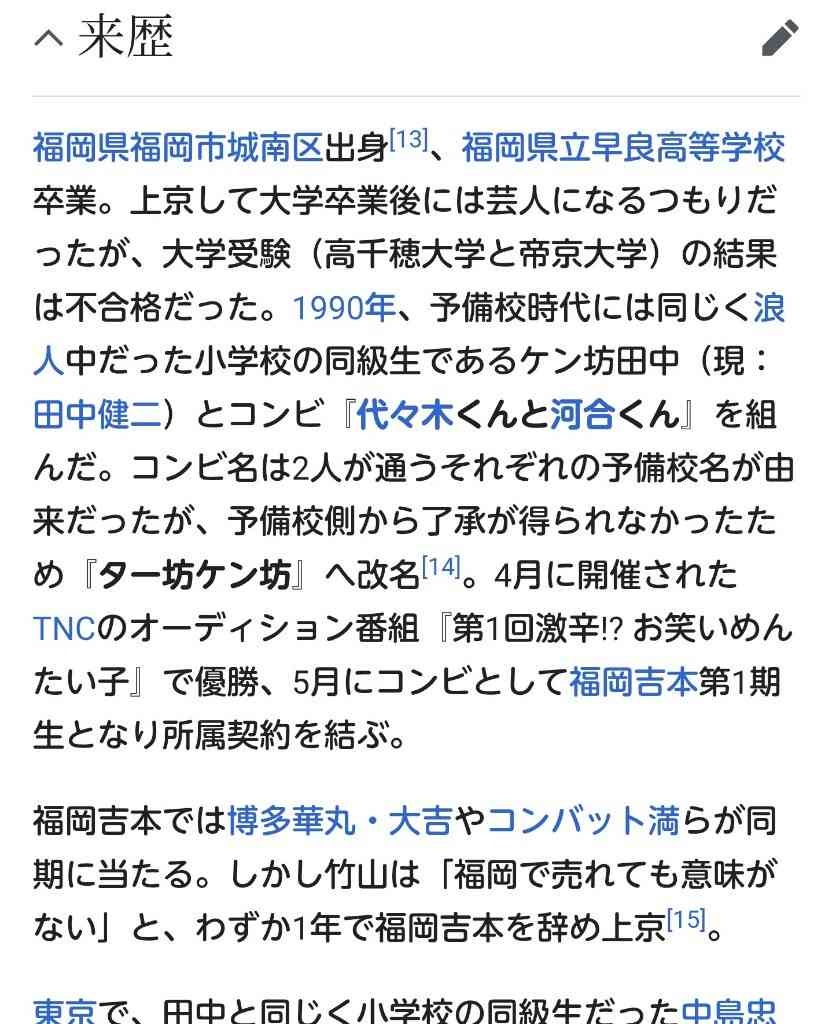Open the 東京 link
The image size is (833, 1024).
(64, 1012)
